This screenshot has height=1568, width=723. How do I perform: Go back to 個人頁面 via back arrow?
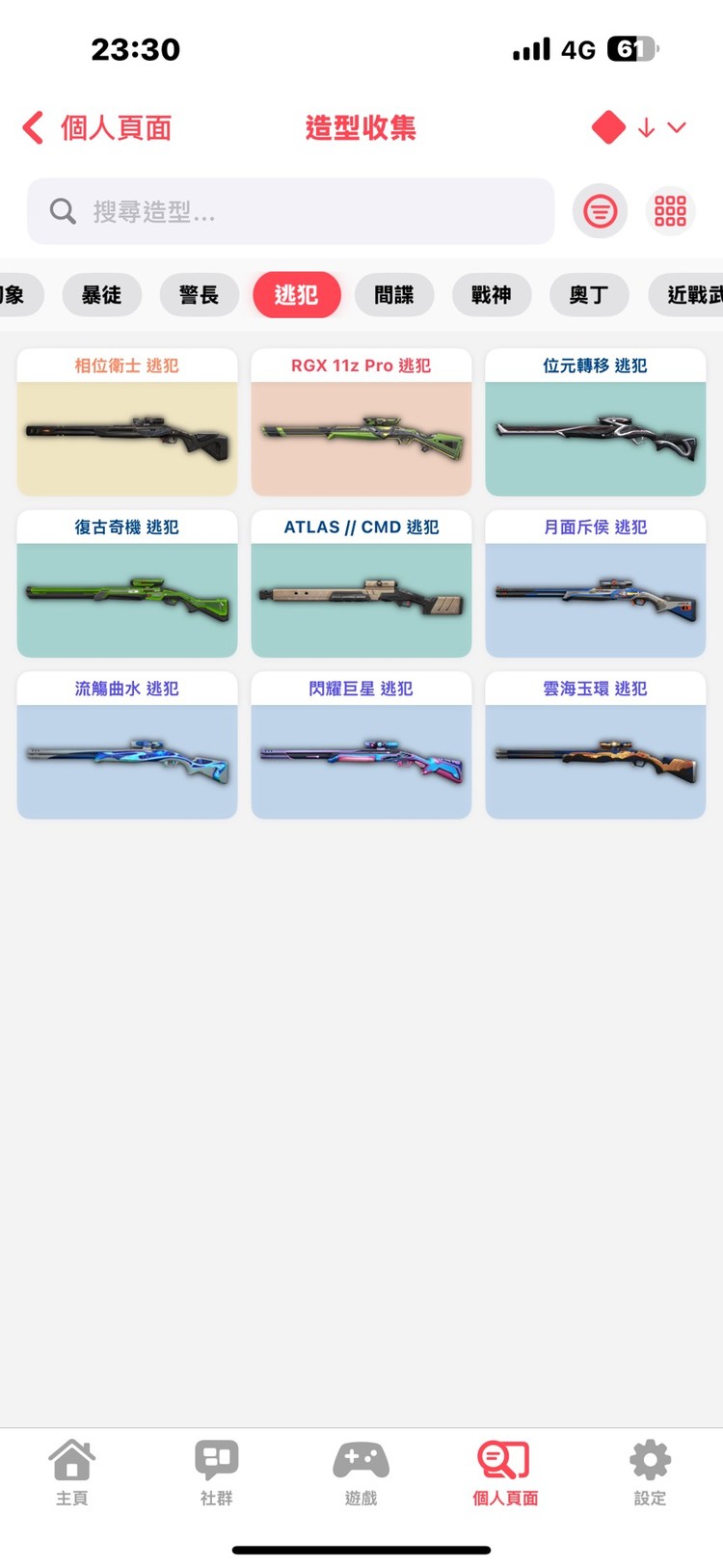(x=32, y=126)
